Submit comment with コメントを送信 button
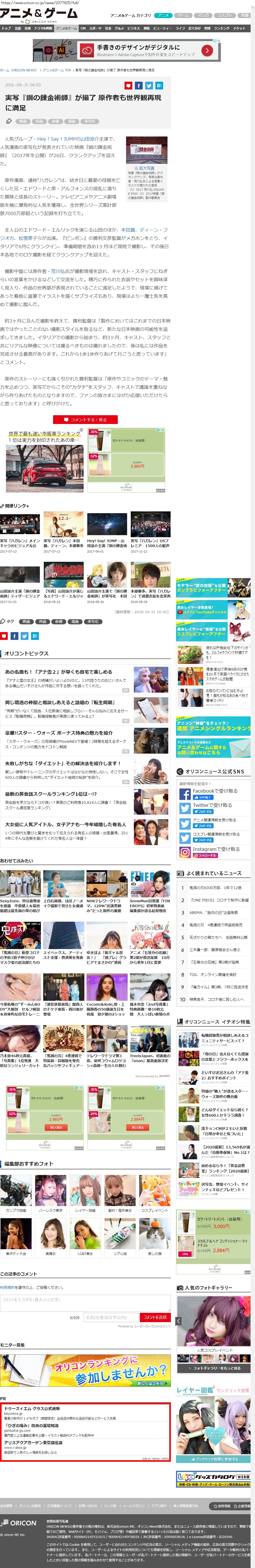Image resolution: width=255 pixels, height=1568 pixels. point(155,1317)
